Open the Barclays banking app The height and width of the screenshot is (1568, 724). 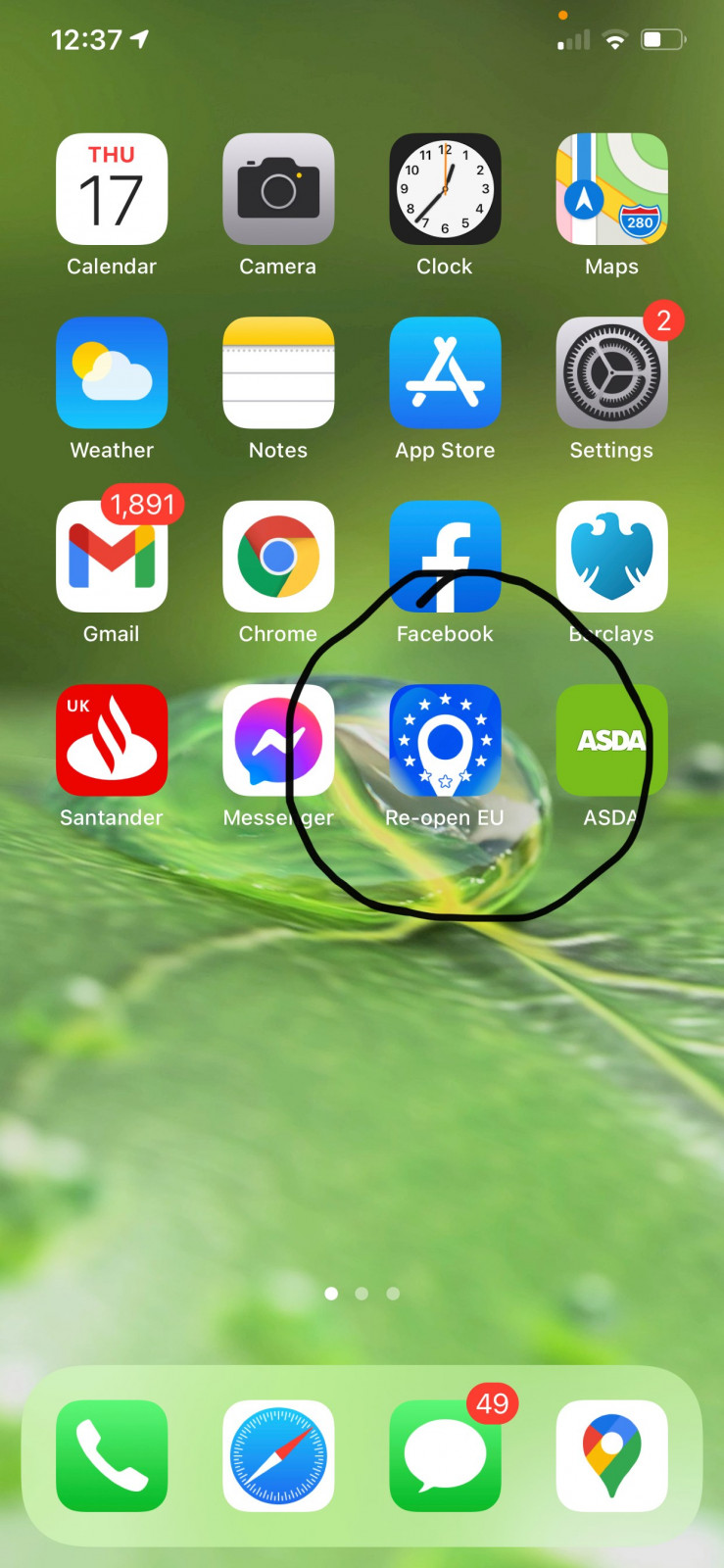click(611, 557)
